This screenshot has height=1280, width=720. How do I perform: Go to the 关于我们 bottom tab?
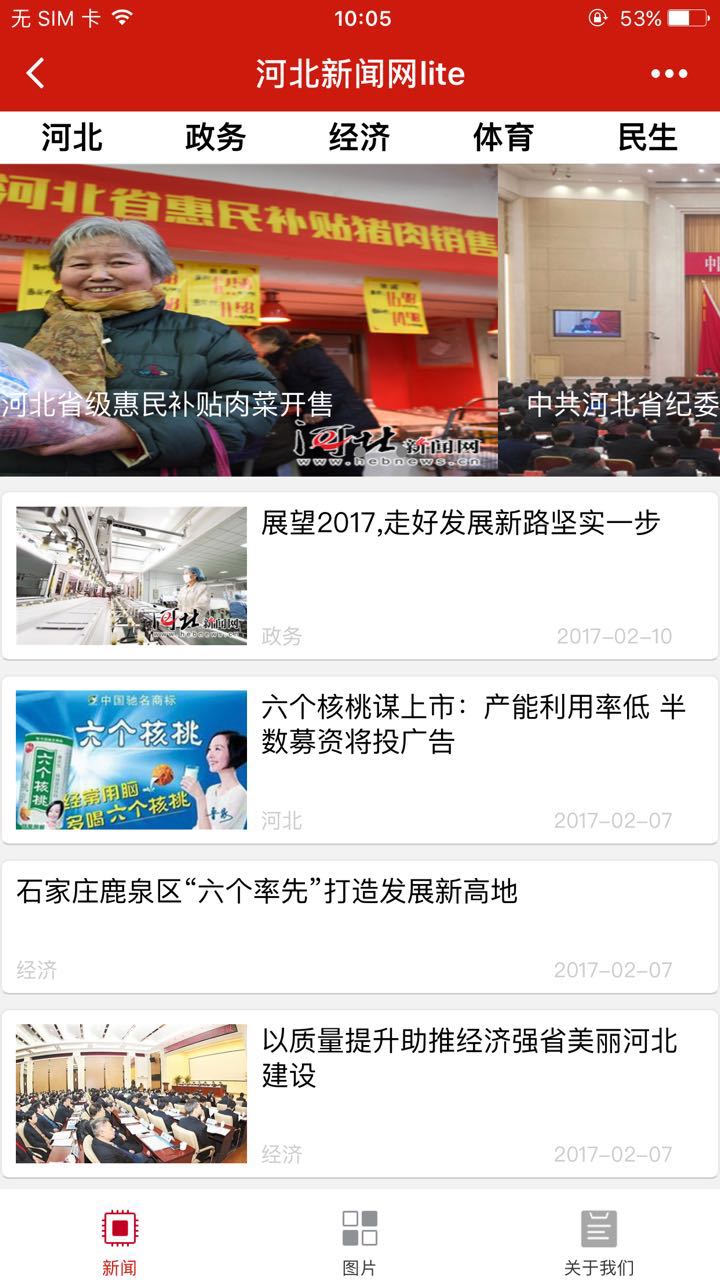click(599, 1242)
